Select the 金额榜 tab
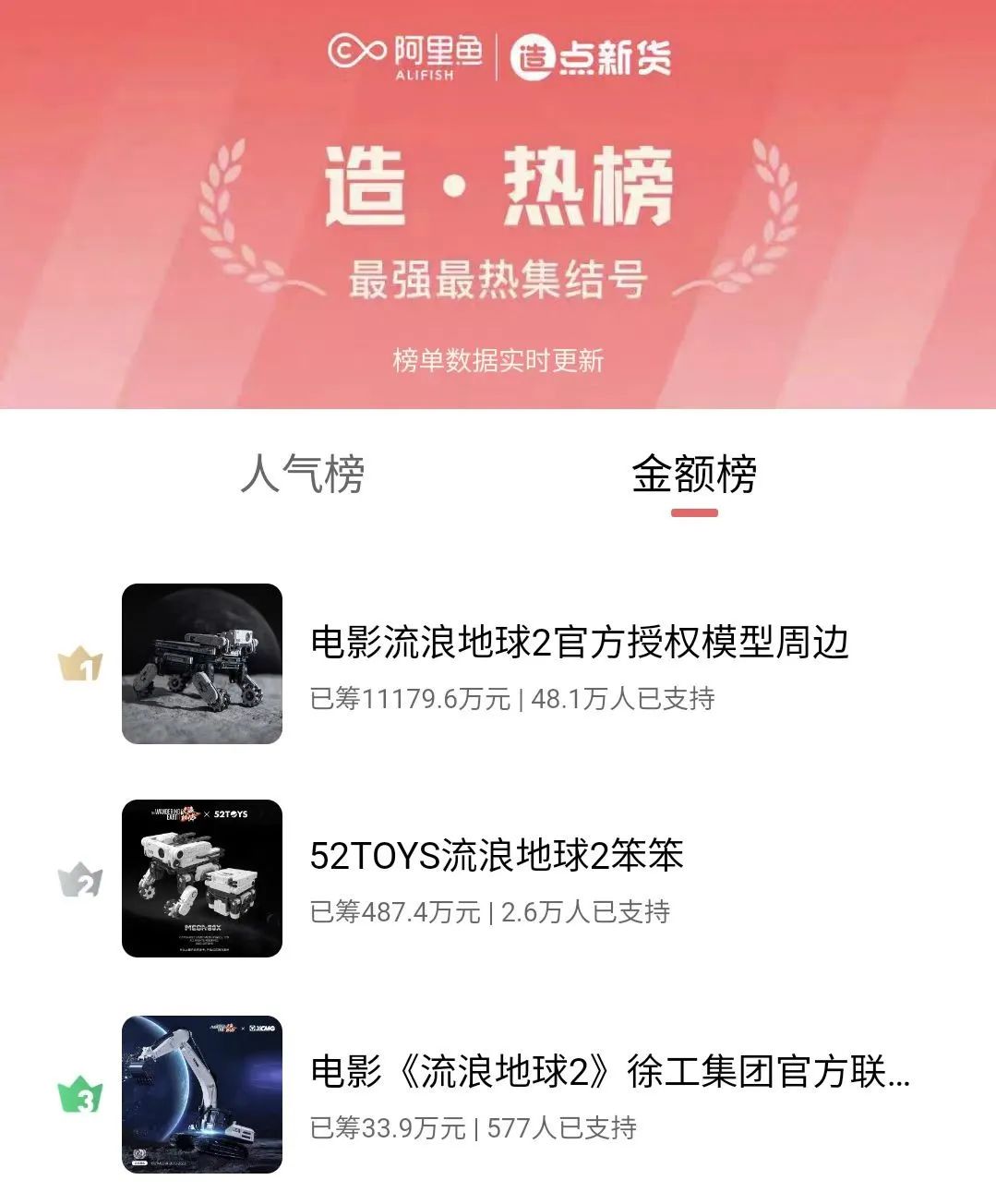996x1204 pixels. (694, 475)
